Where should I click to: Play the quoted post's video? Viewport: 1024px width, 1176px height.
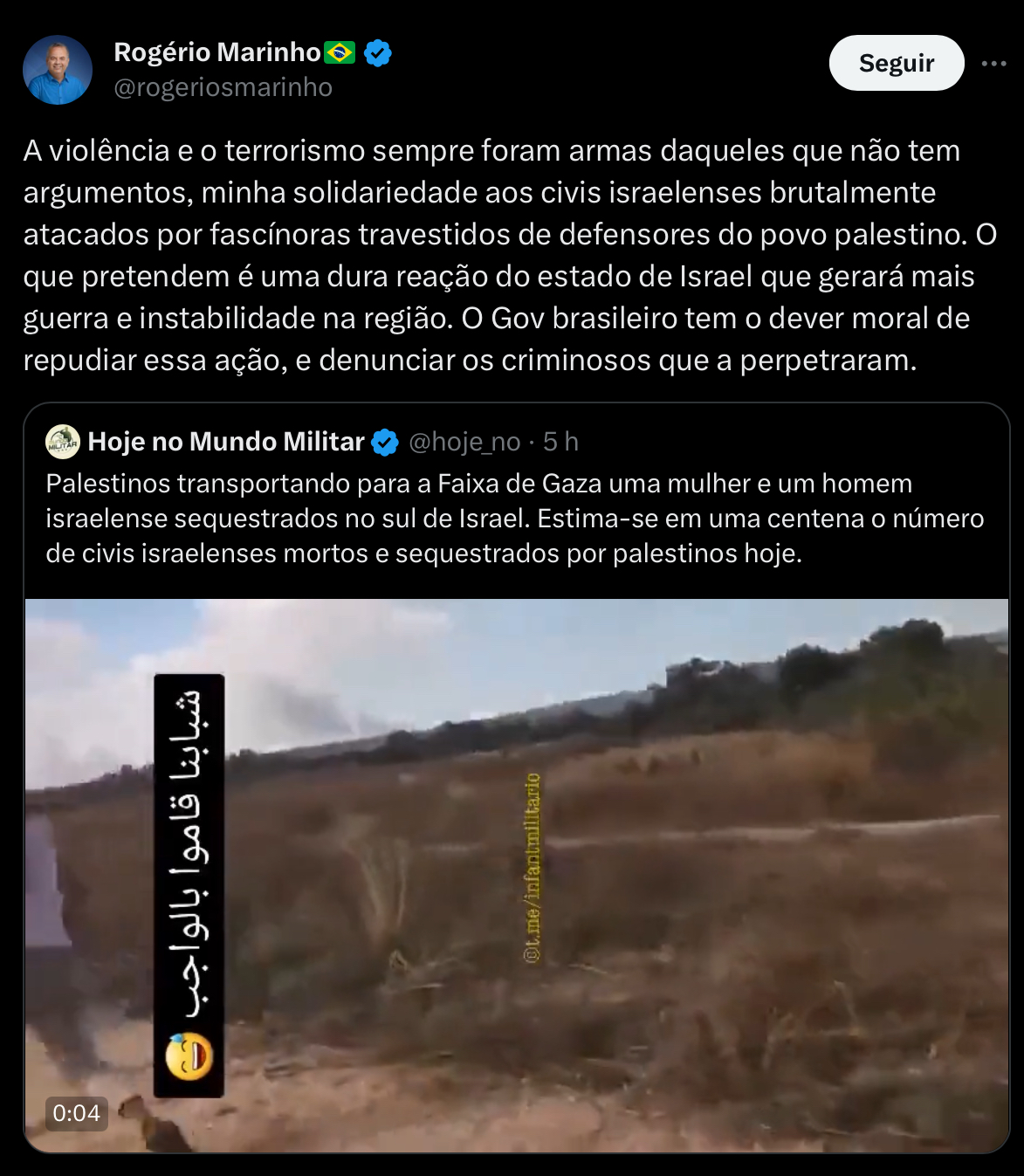click(517, 875)
